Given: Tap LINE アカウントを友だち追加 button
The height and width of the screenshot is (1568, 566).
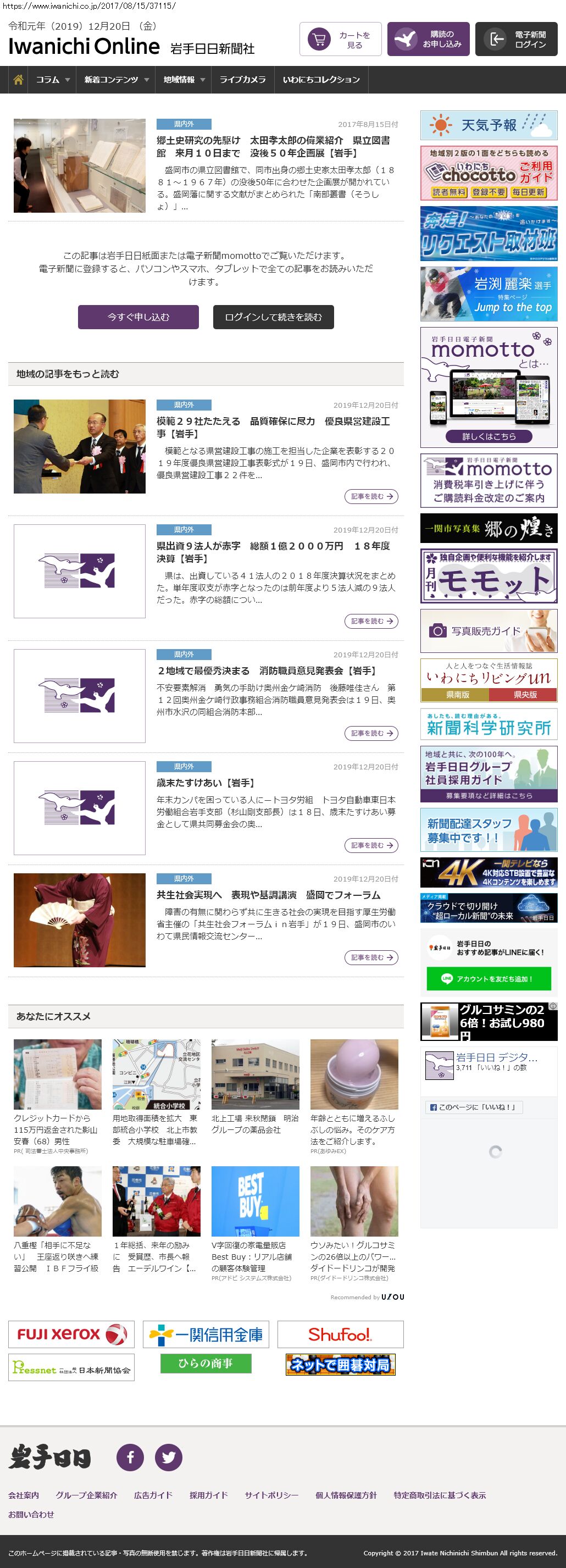Looking at the screenshot, I should click(x=489, y=979).
